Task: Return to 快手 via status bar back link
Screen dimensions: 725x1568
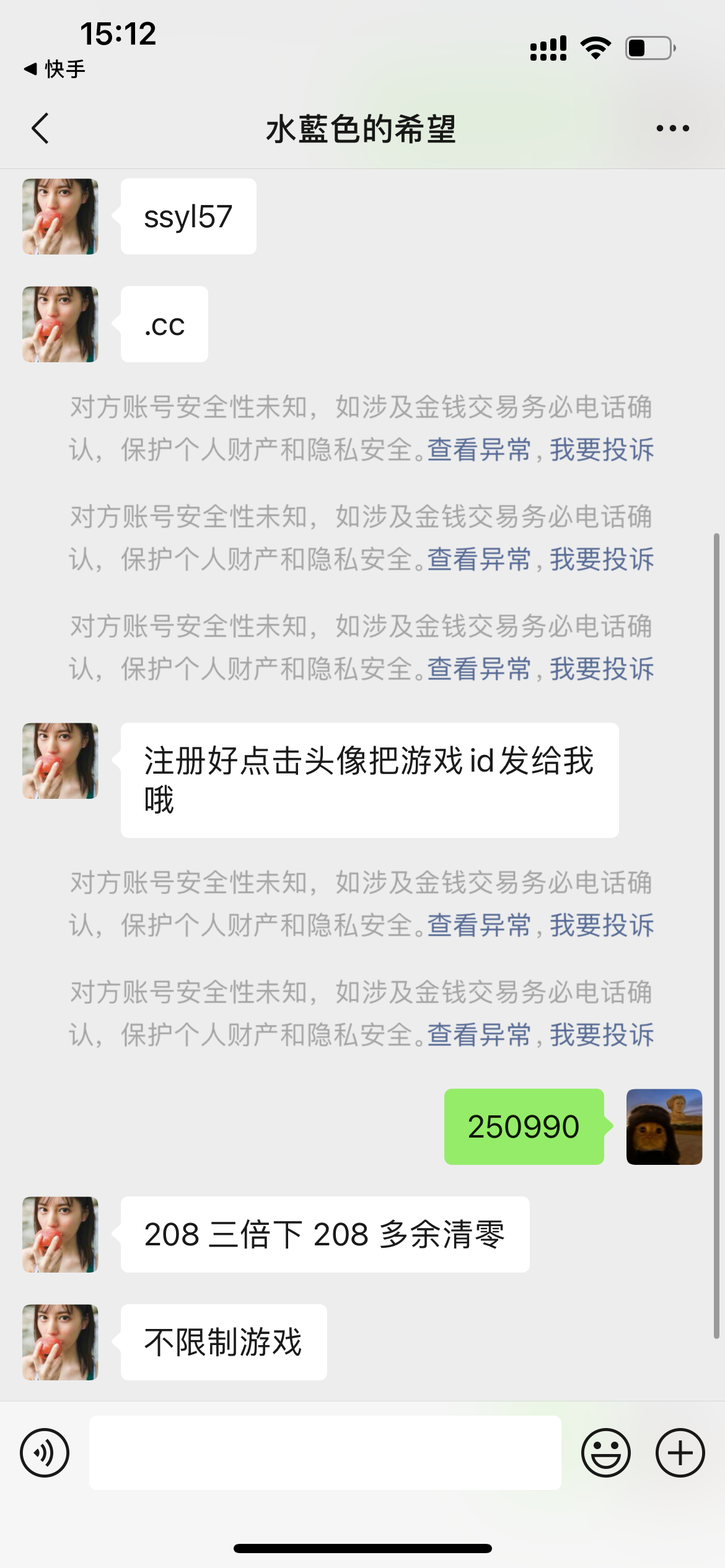Action: 56,70
